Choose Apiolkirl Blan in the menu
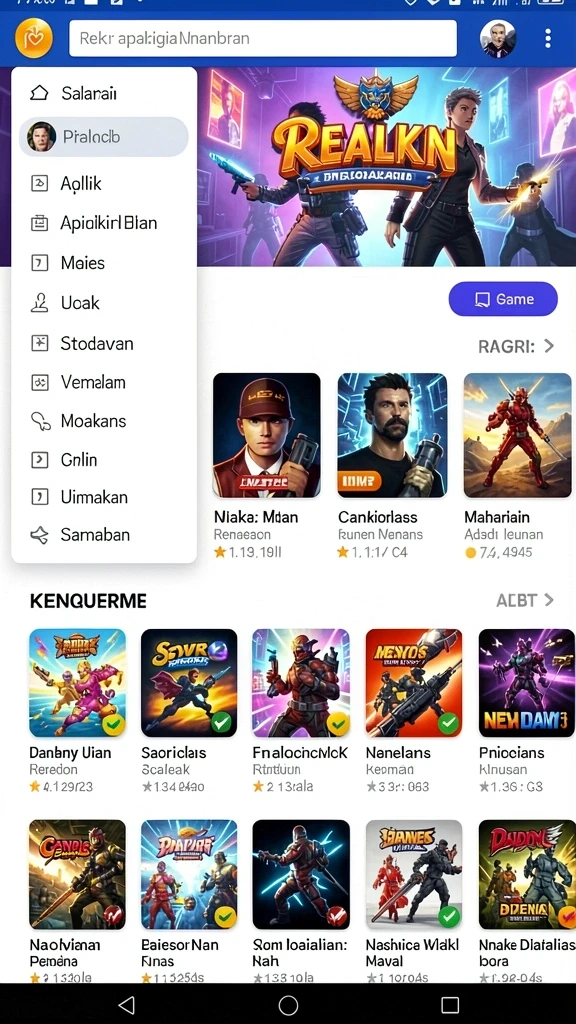Screen dimensions: 576x1024 pyautogui.click(x=104, y=223)
